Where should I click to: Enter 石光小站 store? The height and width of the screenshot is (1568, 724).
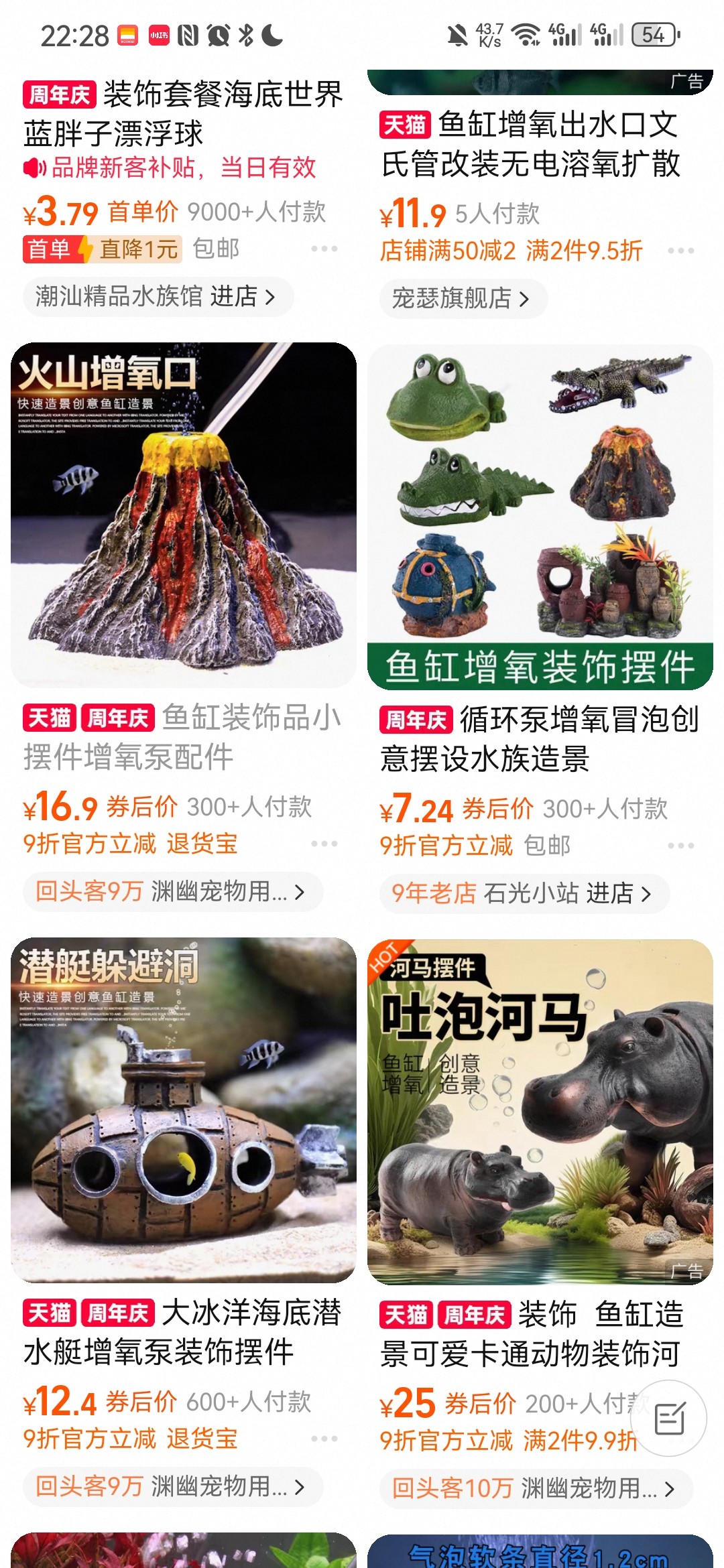click(x=524, y=893)
